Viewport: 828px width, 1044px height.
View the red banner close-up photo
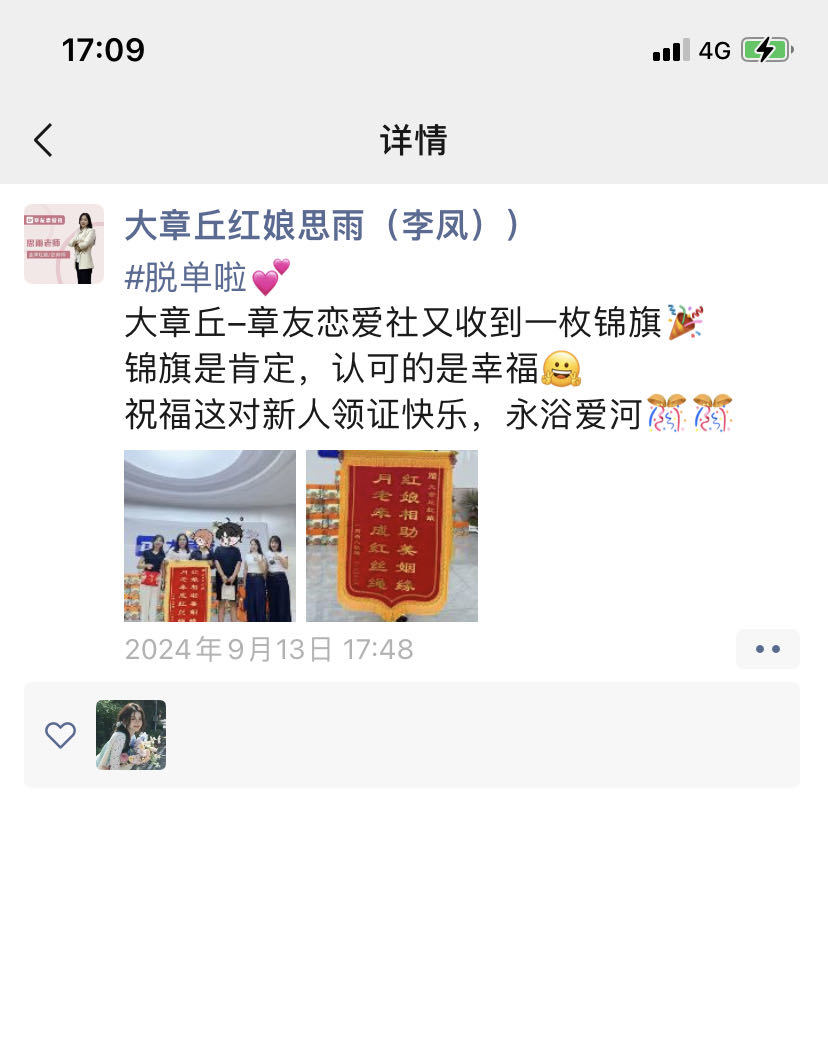(392, 536)
